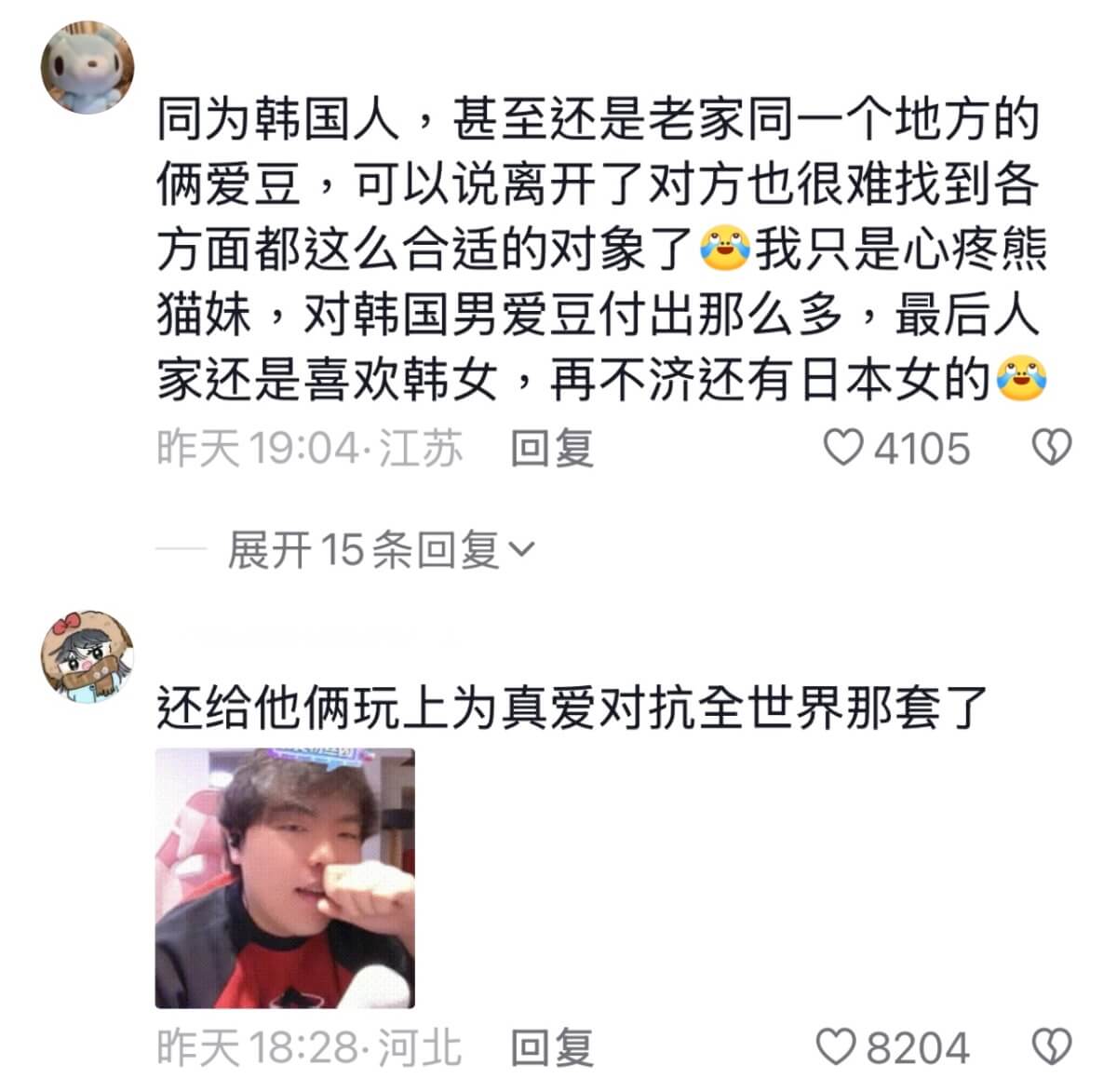Image resolution: width=1117 pixels, height=1092 pixels.
Task: Reply to the comment from 河北
Action: (x=552, y=1048)
